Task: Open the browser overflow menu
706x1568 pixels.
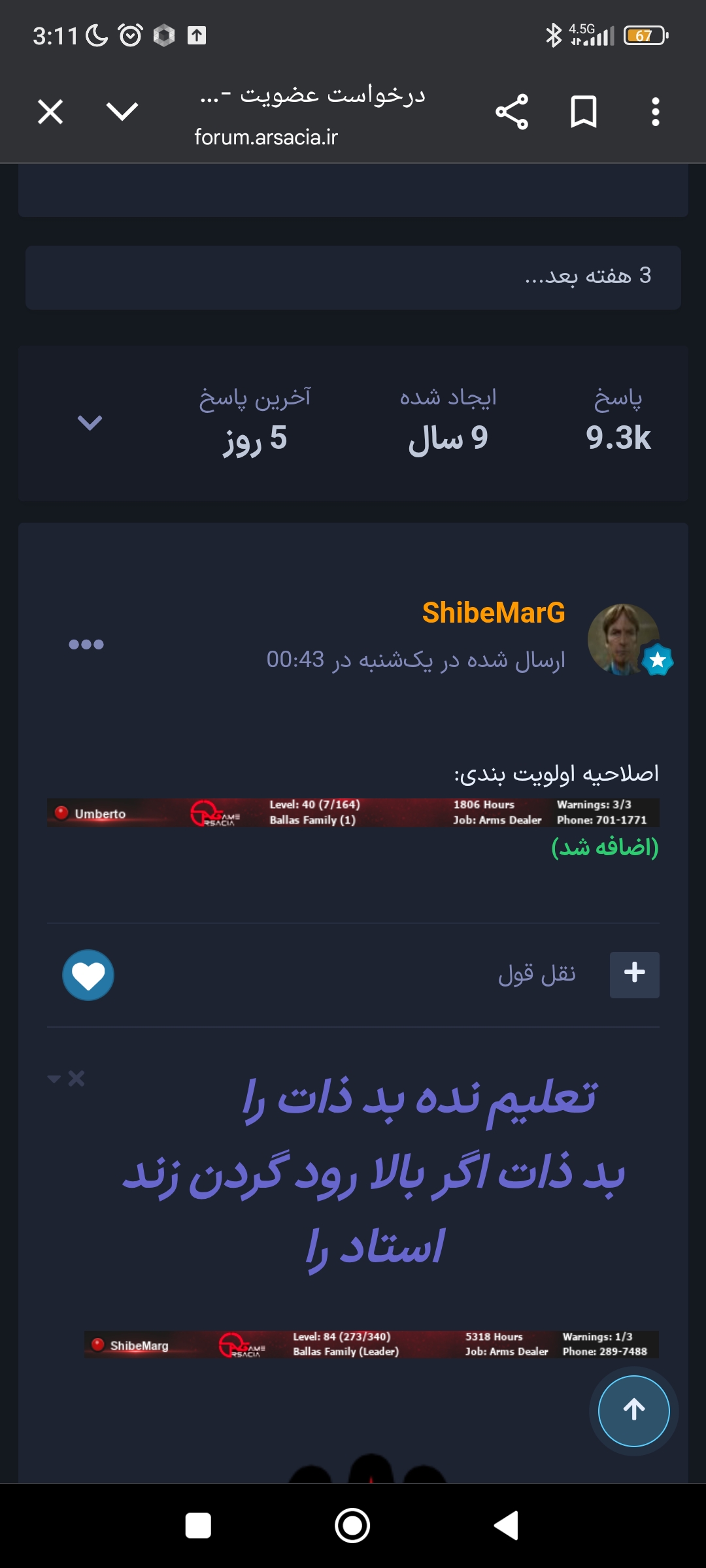Action: (x=655, y=112)
